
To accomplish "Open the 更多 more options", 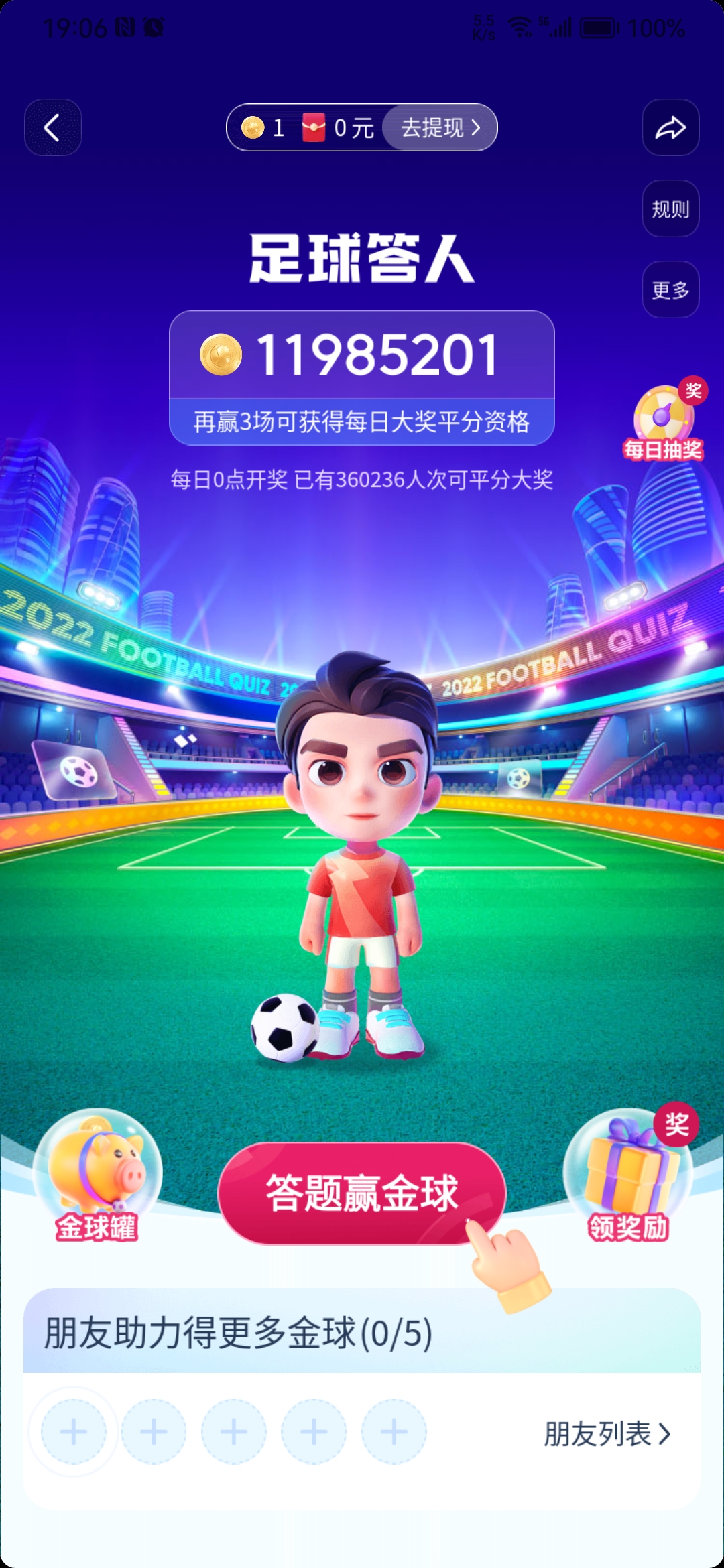I will click(x=670, y=289).
